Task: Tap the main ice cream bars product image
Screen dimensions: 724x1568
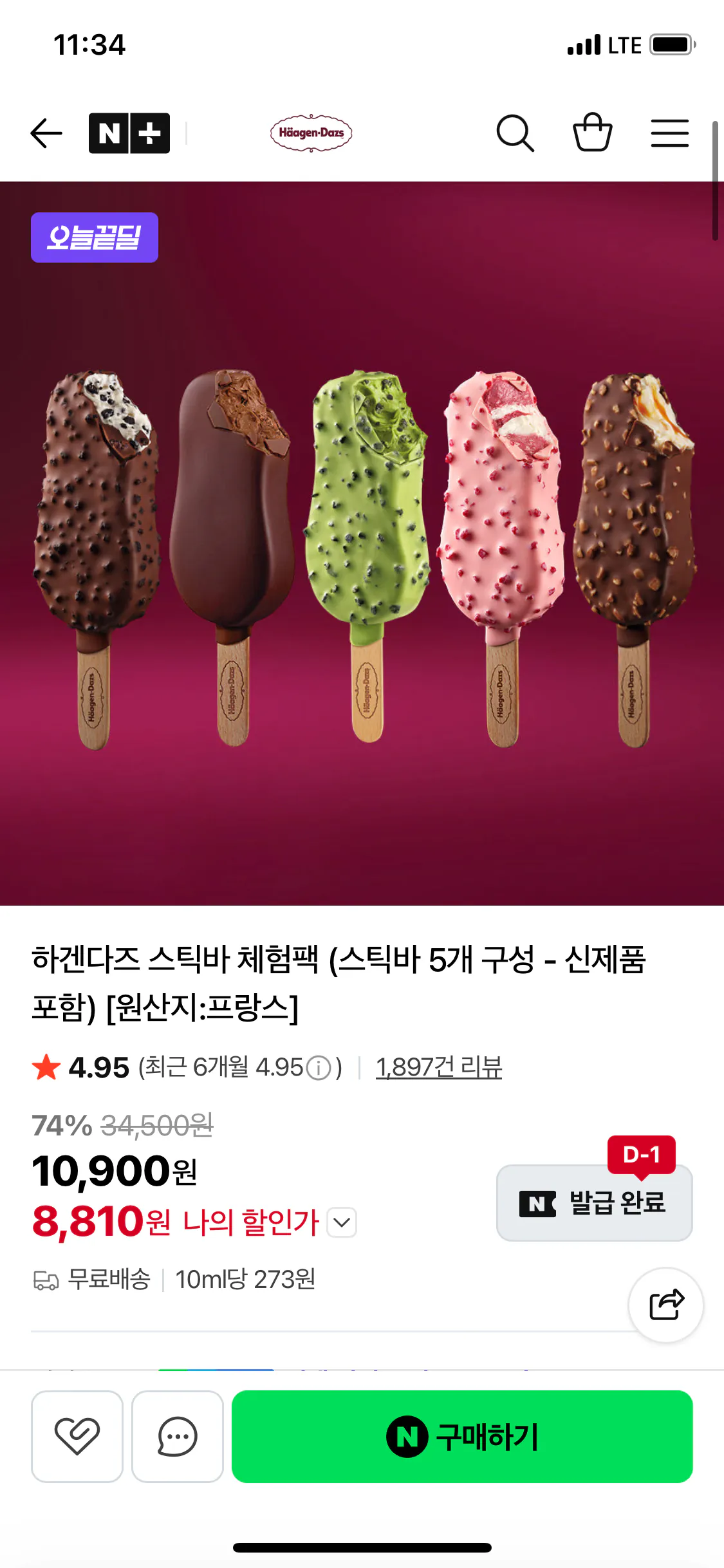Action: tap(362, 560)
